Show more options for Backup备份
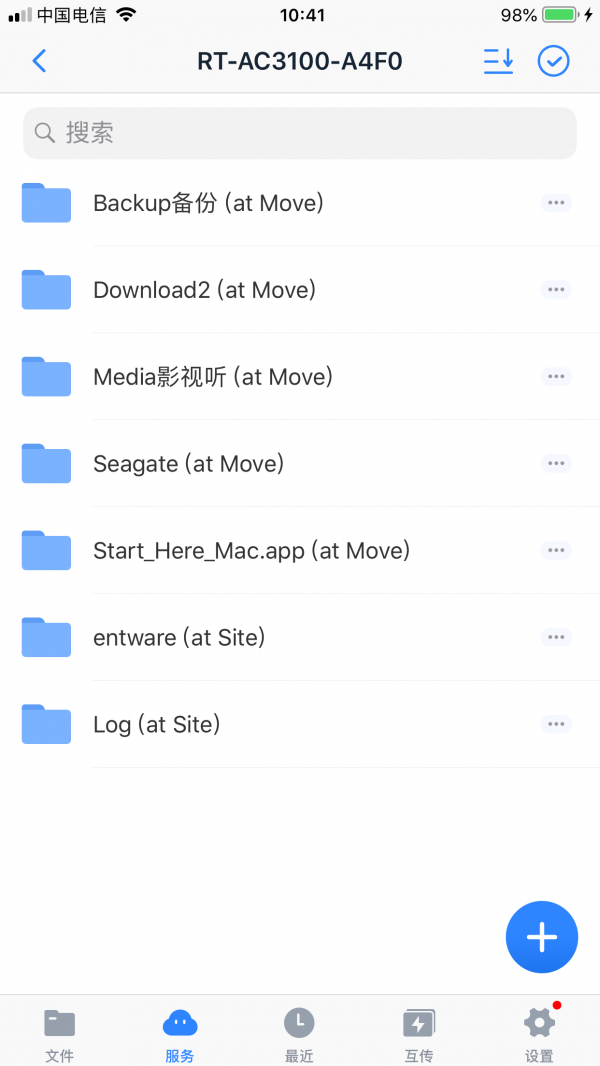This screenshot has height=1066, width=600. pos(556,203)
